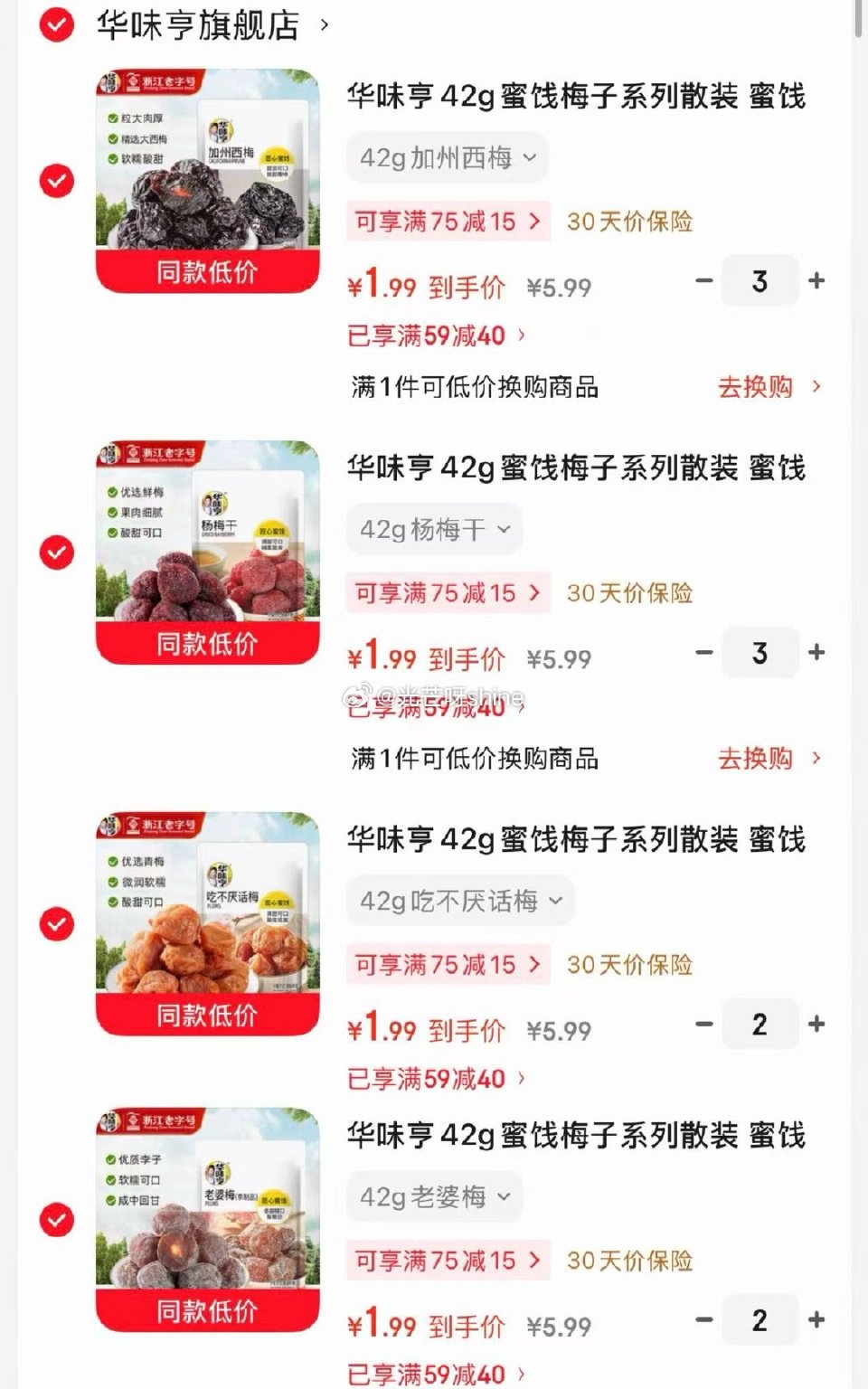View the 可享满75减15 coupon details
Screen dimensions: 868x1389
click(x=448, y=222)
